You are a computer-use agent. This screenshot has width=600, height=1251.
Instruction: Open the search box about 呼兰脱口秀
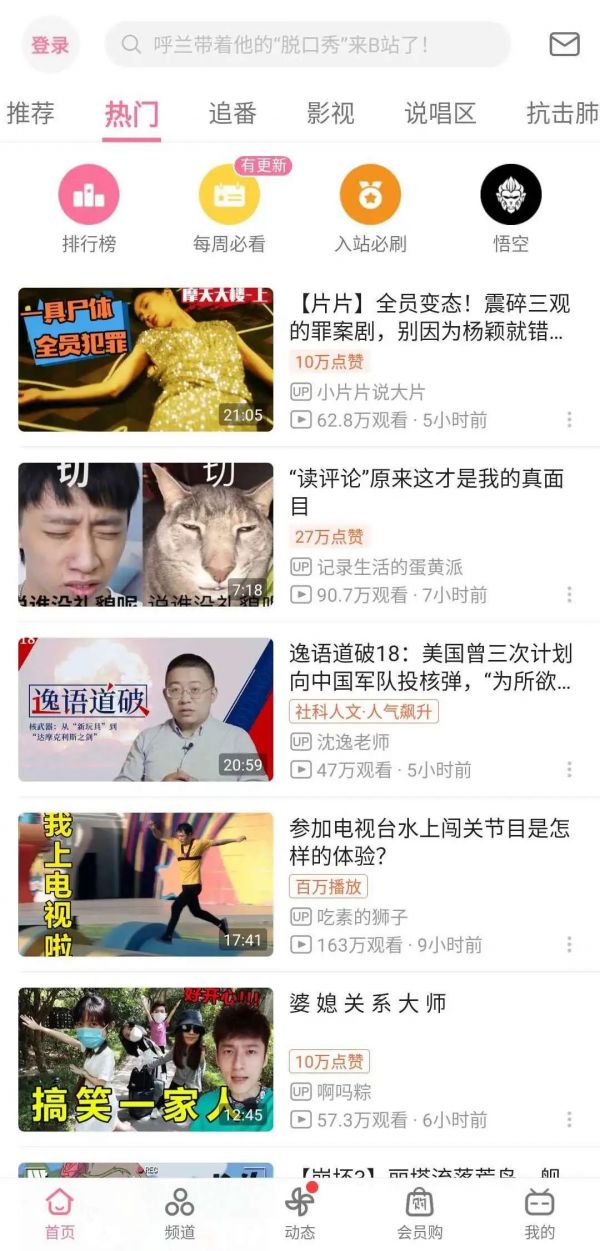(x=308, y=45)
